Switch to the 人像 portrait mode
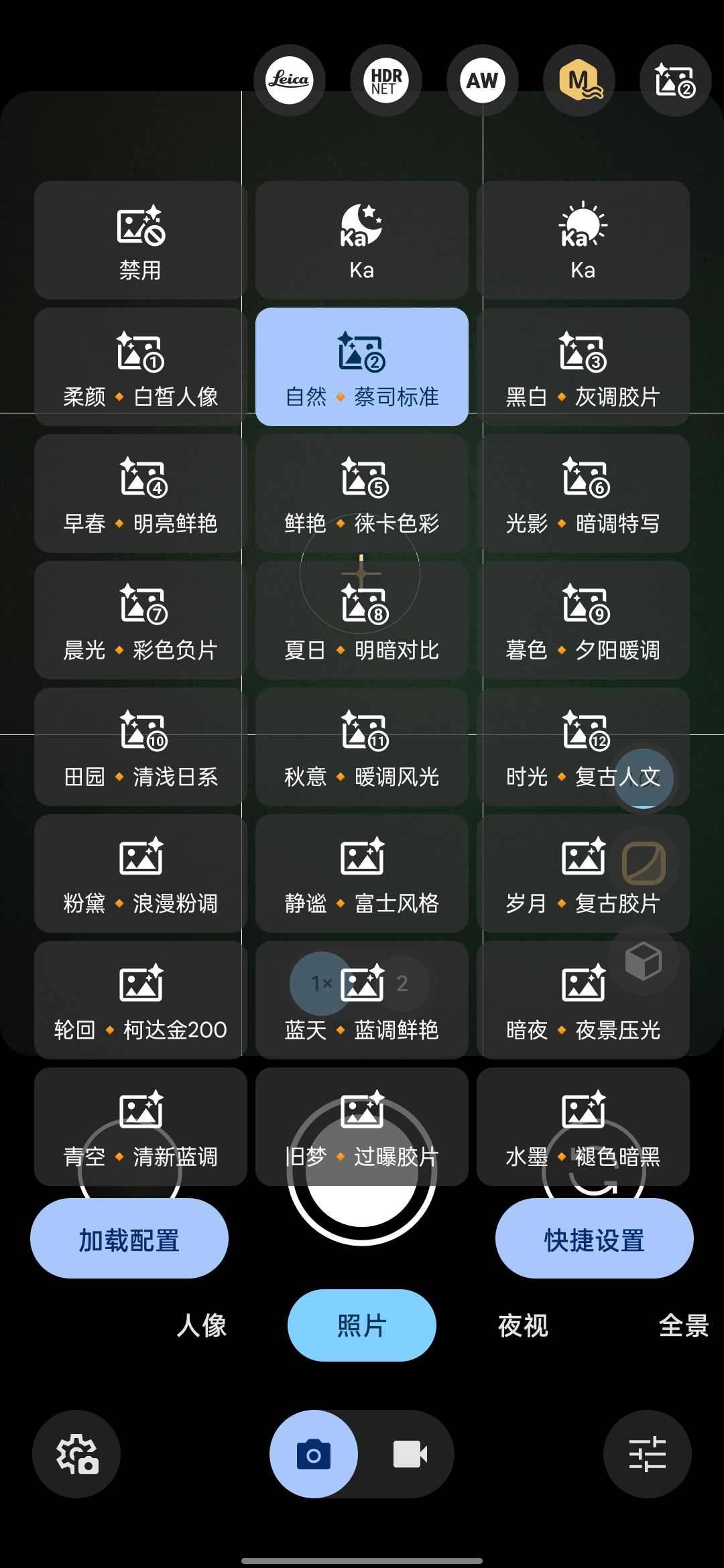 (201, 1325)
